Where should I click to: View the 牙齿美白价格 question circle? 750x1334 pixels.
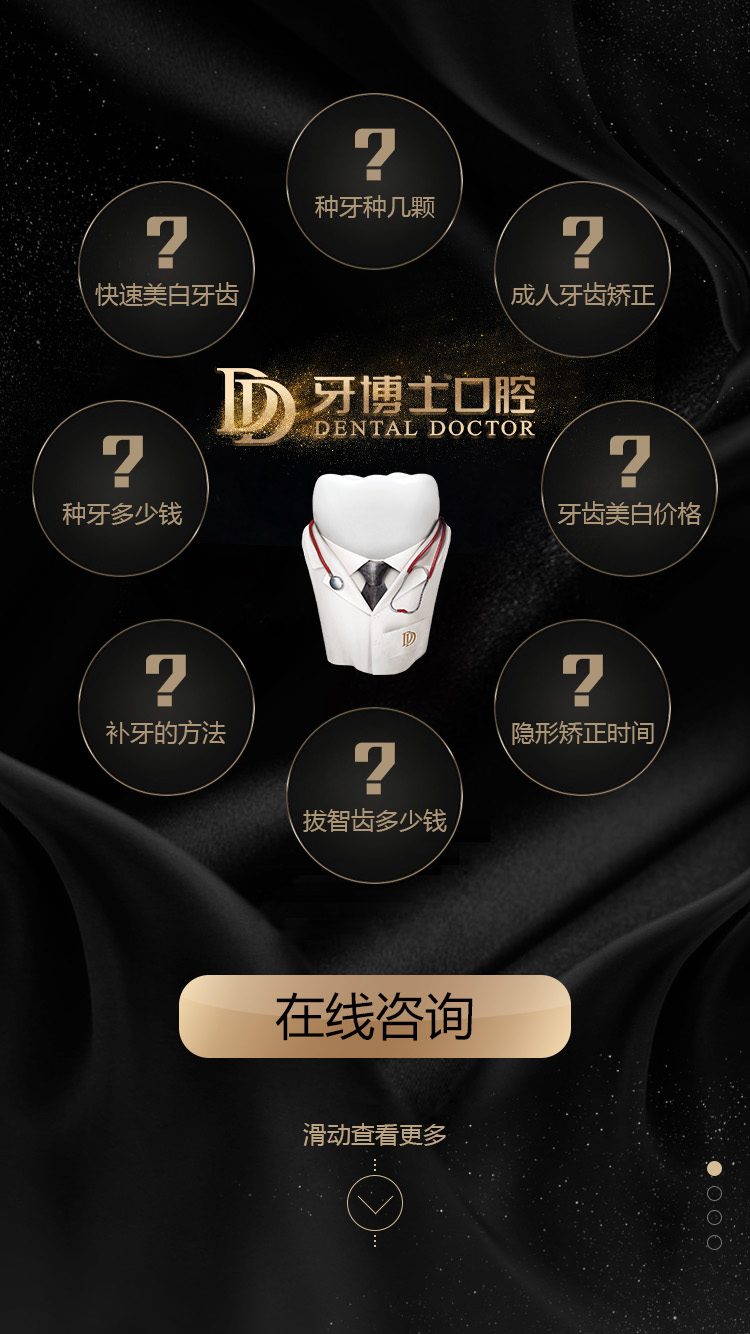(629, 488)
